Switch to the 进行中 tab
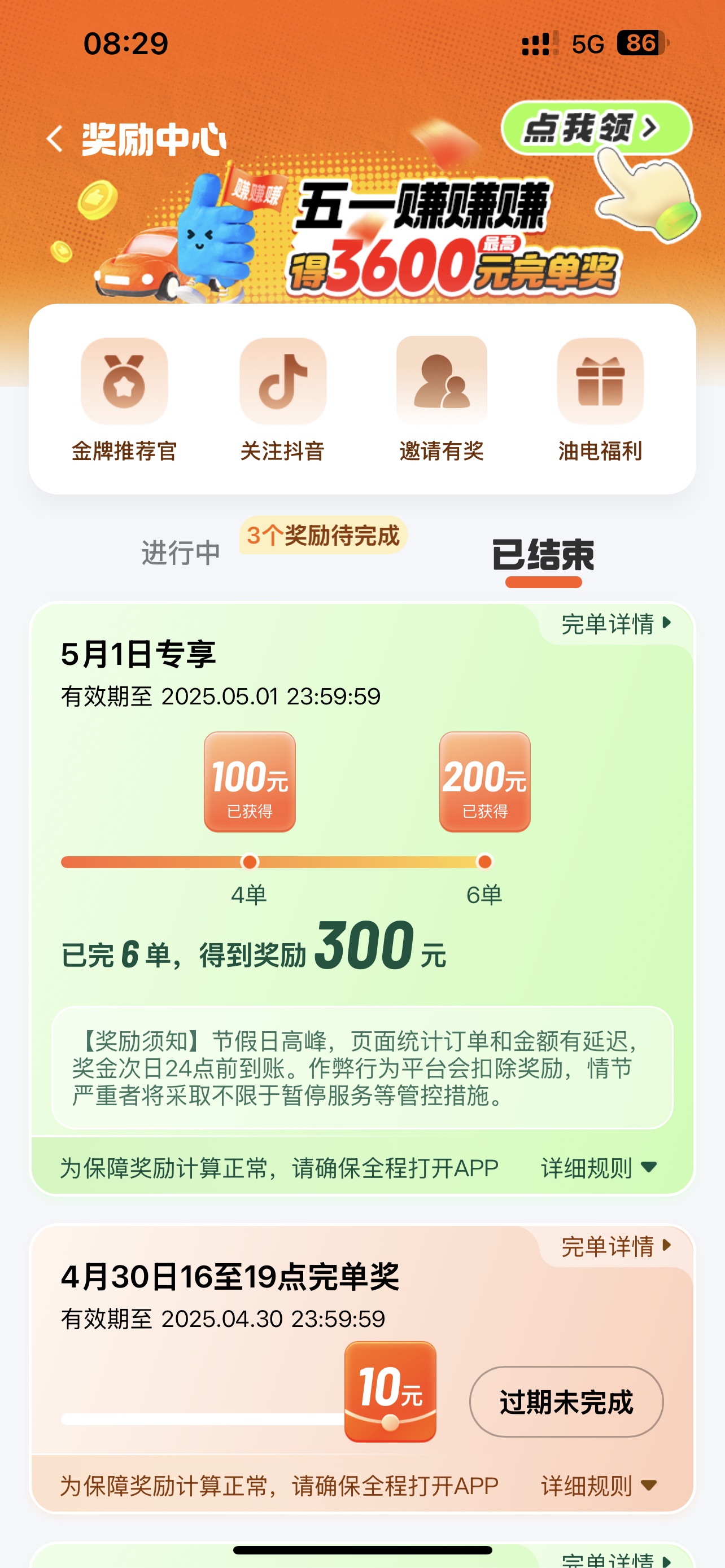 click(x=181, y=553)
